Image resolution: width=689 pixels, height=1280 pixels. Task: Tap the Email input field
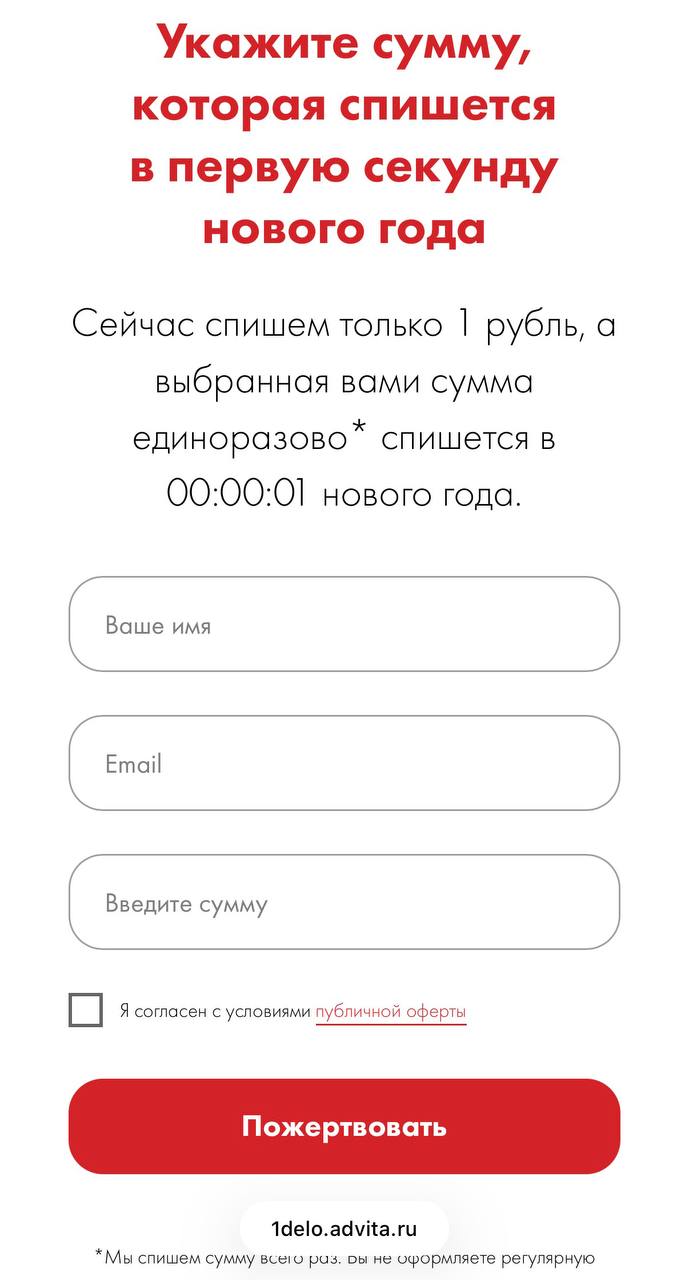pos(344,764)
